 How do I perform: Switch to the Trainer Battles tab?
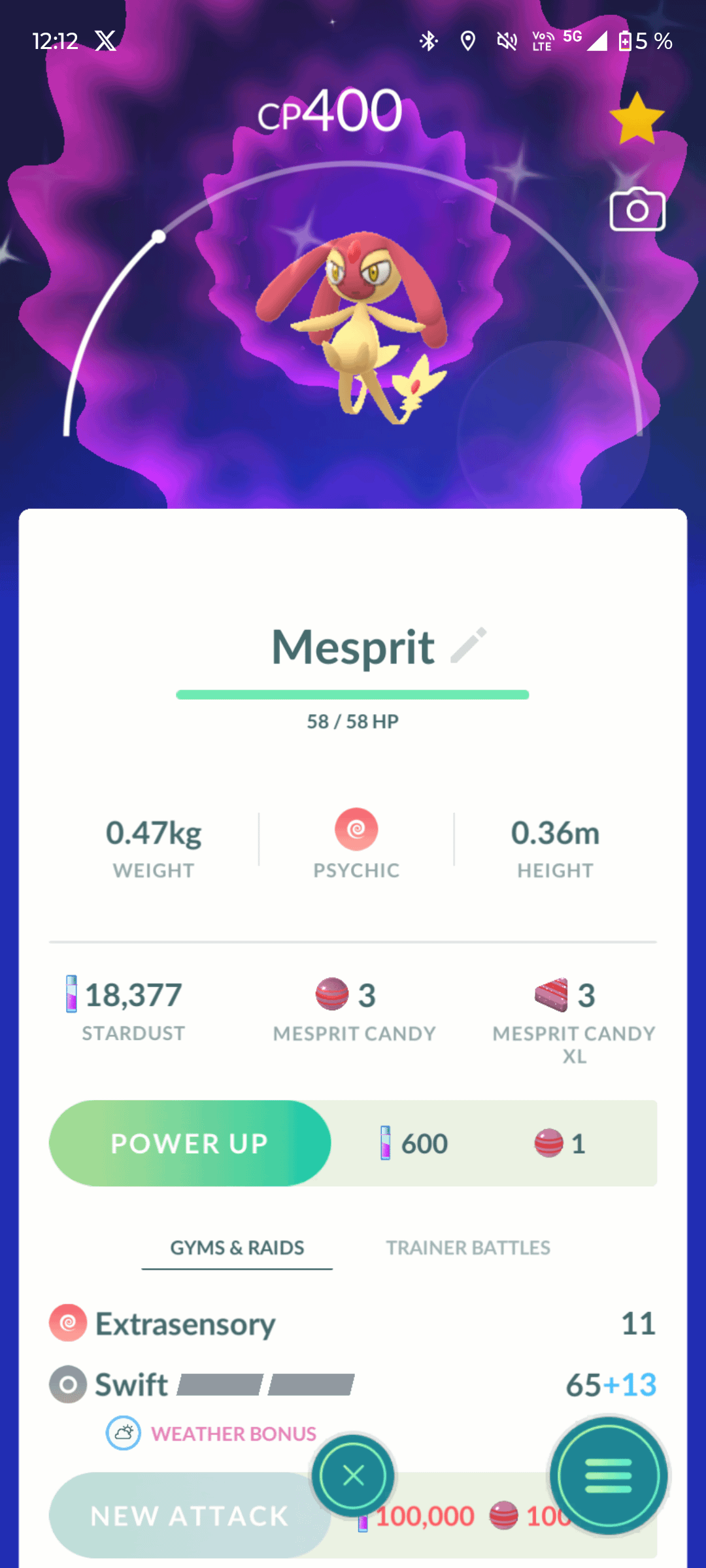468,1248
